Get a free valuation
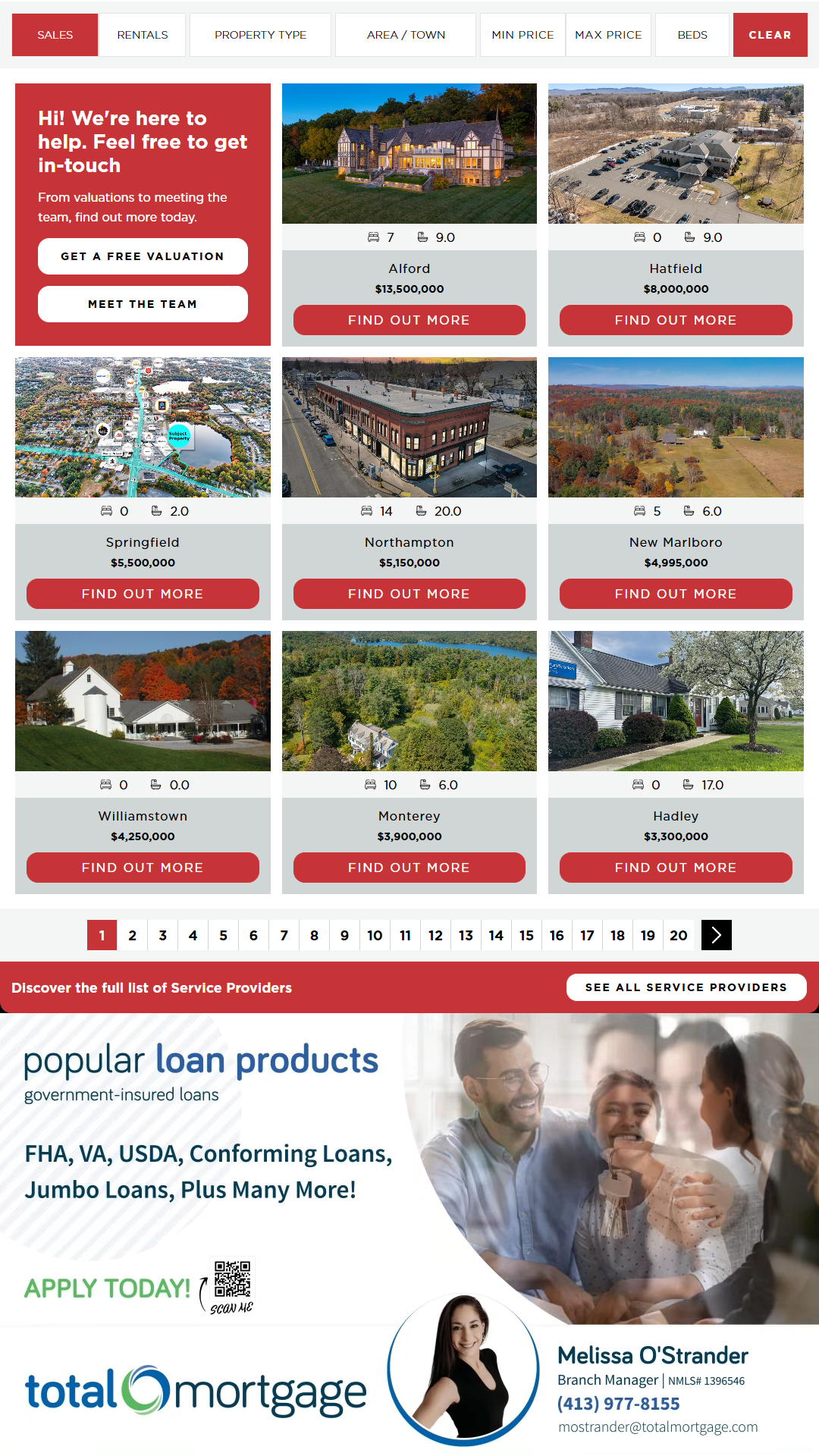The height and width of the screenshot is (1456, 819). [x=143, y=256]
